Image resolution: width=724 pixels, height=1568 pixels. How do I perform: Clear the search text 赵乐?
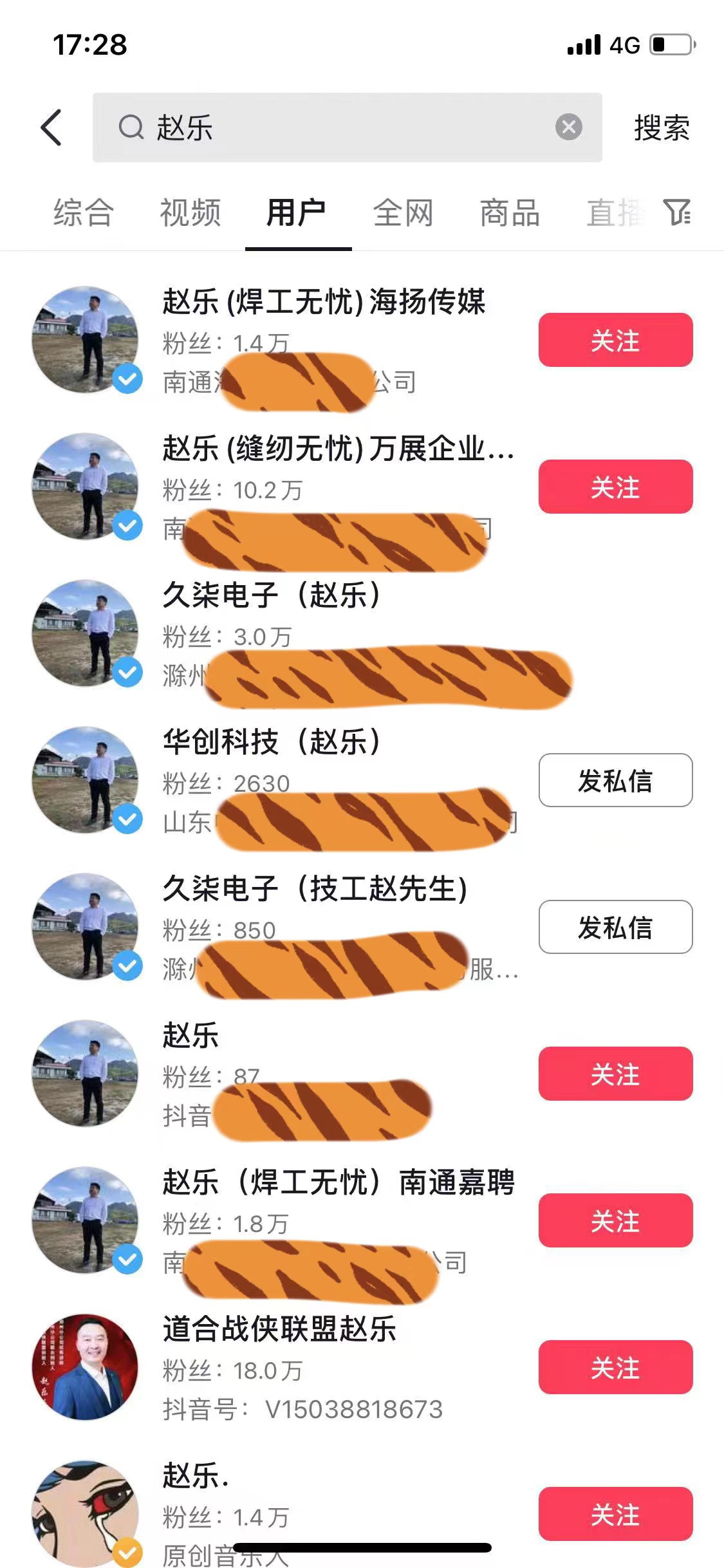[x=568, y=127]
